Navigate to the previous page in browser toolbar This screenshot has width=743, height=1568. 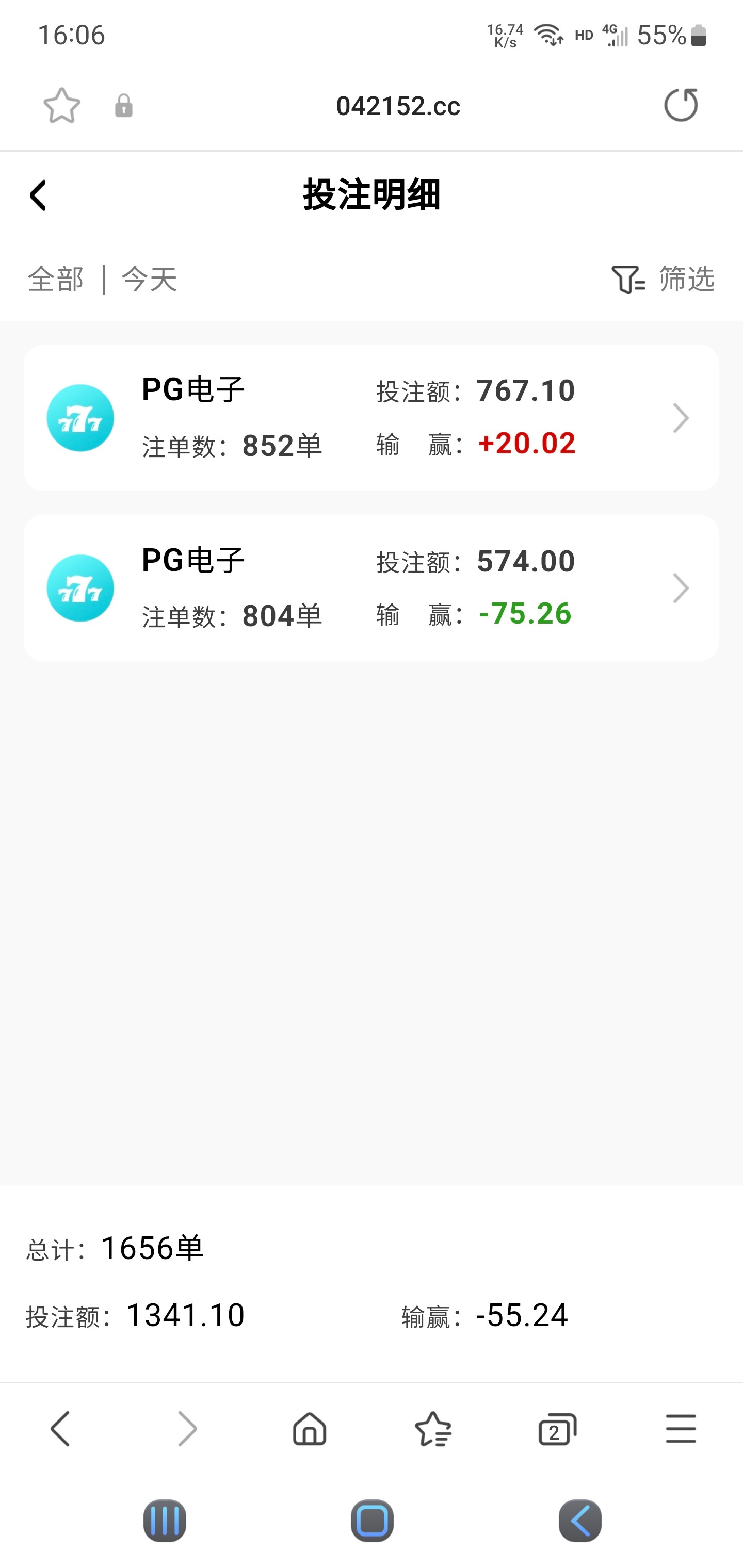tap(60, 1428)
